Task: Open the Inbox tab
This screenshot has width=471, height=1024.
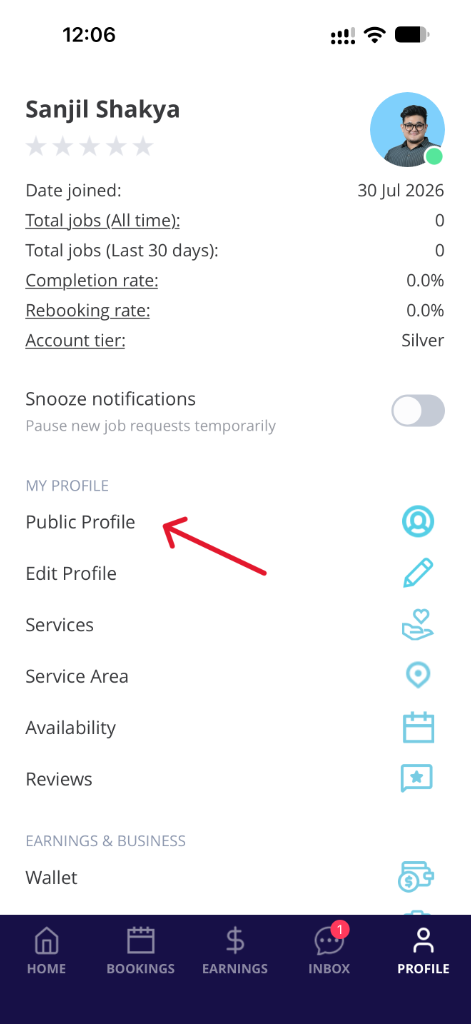Action: [329, 952]
